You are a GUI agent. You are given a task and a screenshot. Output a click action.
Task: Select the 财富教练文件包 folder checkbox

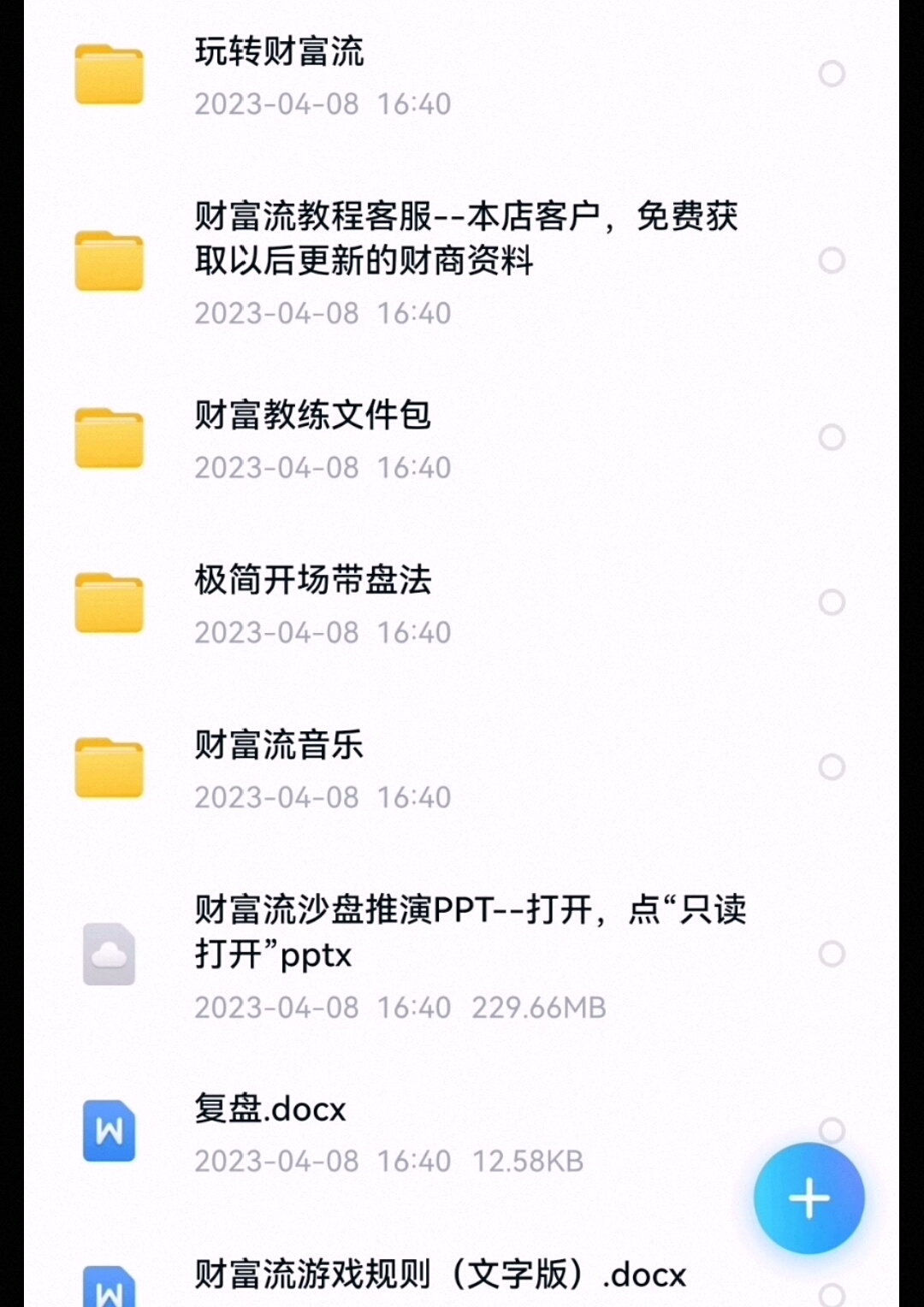click(x=832, y=438)
